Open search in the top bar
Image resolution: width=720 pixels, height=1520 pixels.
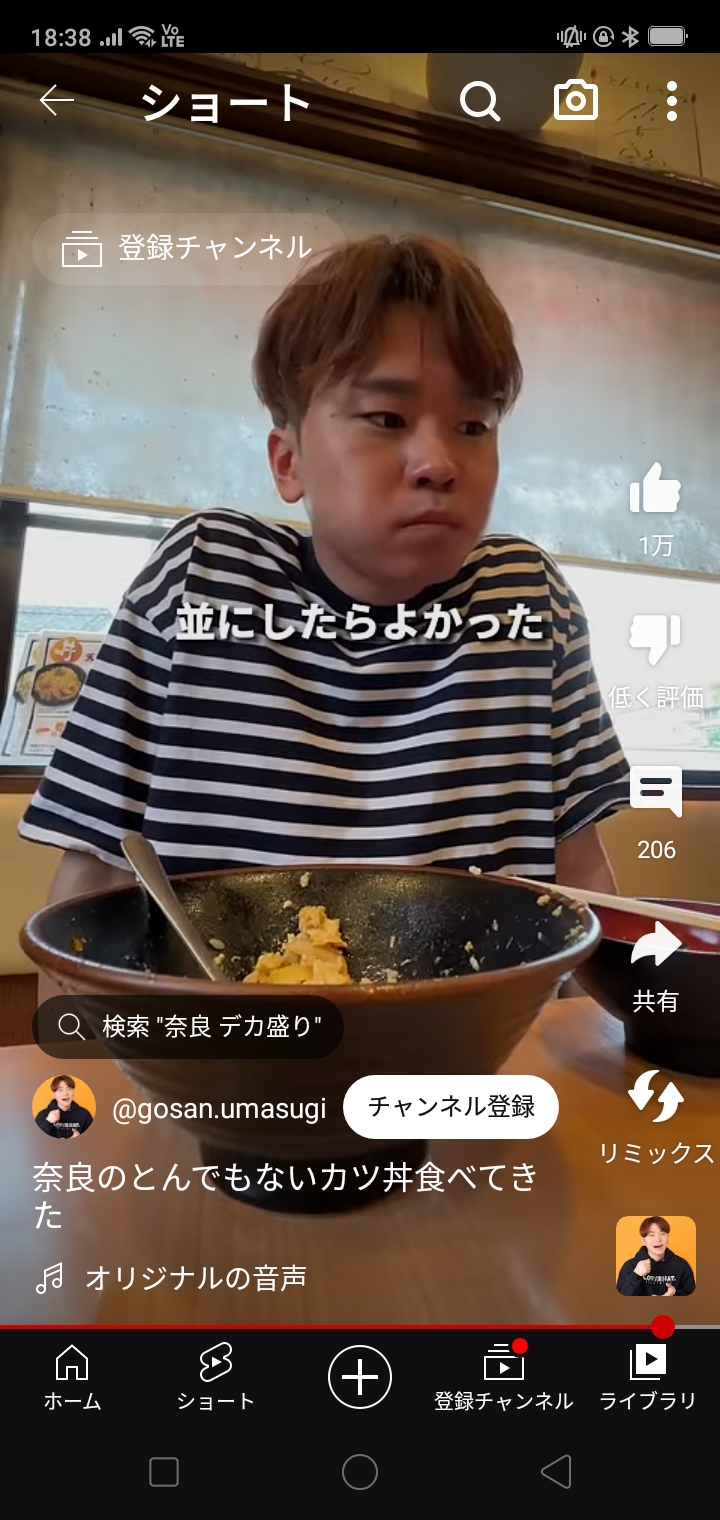click(480, 101)
